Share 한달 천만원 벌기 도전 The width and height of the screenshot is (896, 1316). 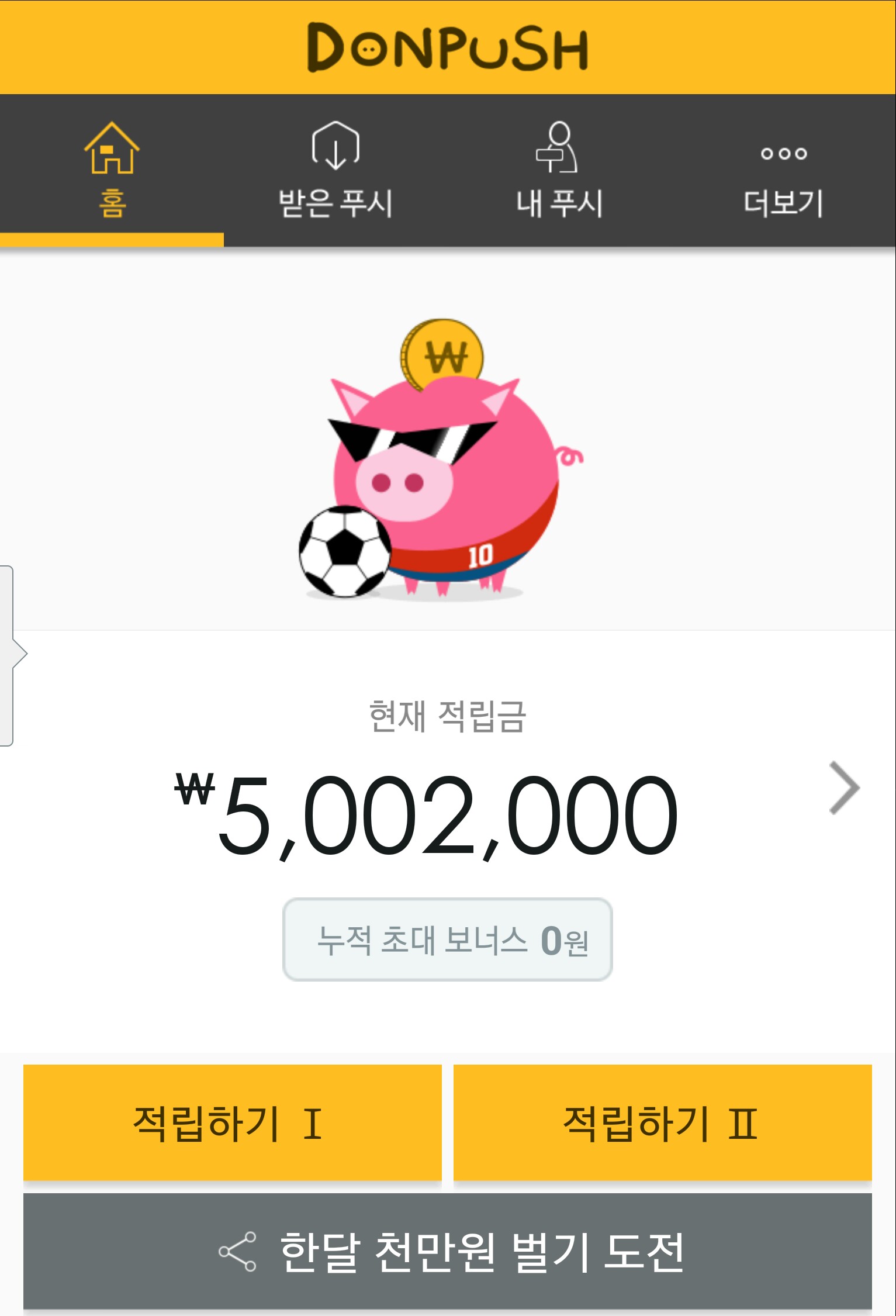click(x=448, y=1251)
